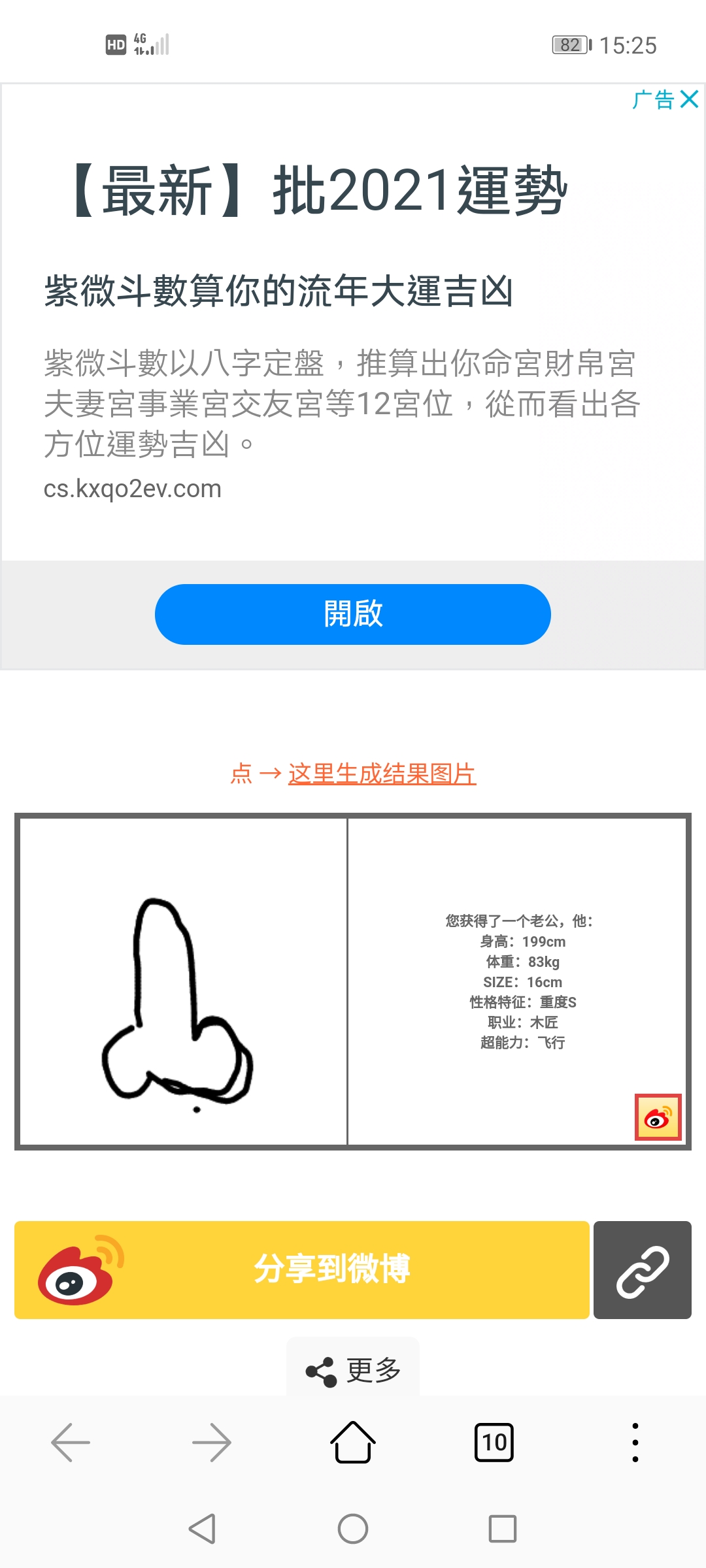Image resolution: width=706 pixels, height=1568 pixels.
Task: Open the system recent apps view
Action: 502,1529
